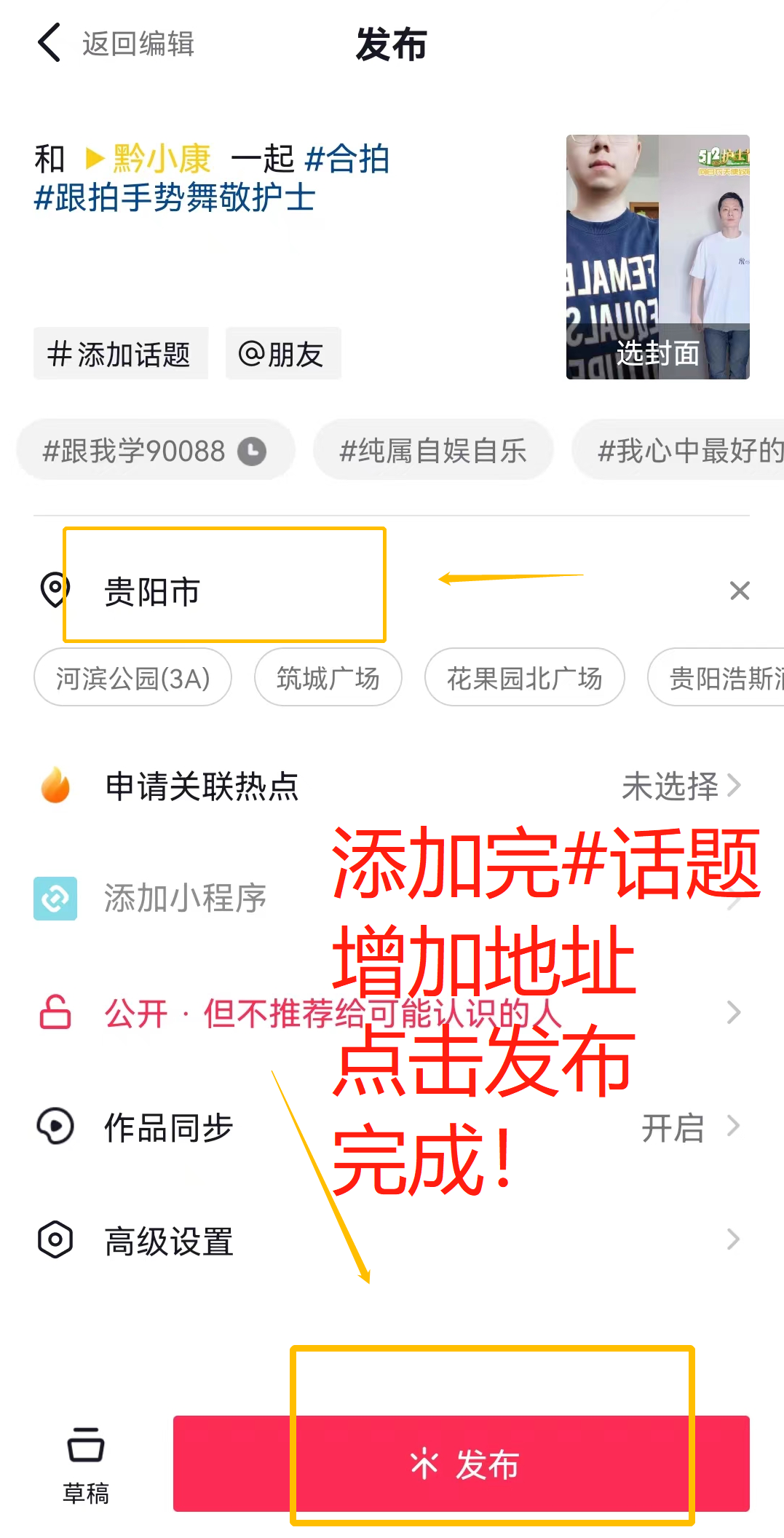
Task: Select the #跟我学90088 hashtag chip
Action: 154,451
